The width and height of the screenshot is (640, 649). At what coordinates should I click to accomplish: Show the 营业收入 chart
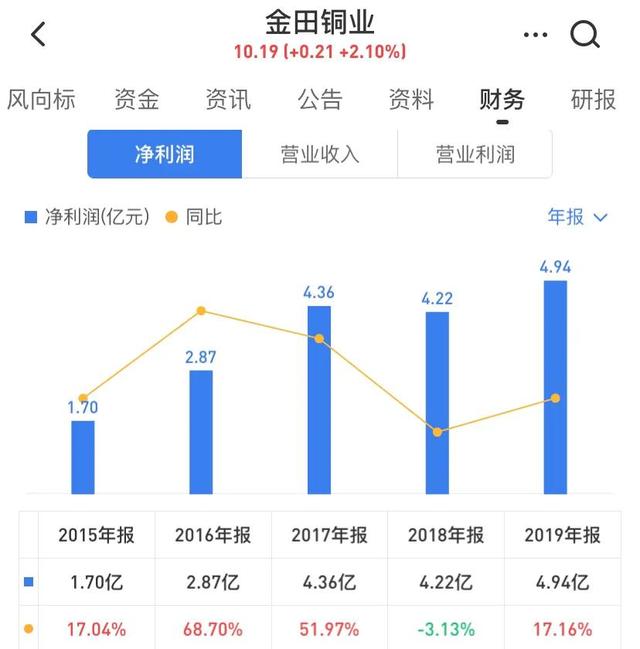coord(320,154)
